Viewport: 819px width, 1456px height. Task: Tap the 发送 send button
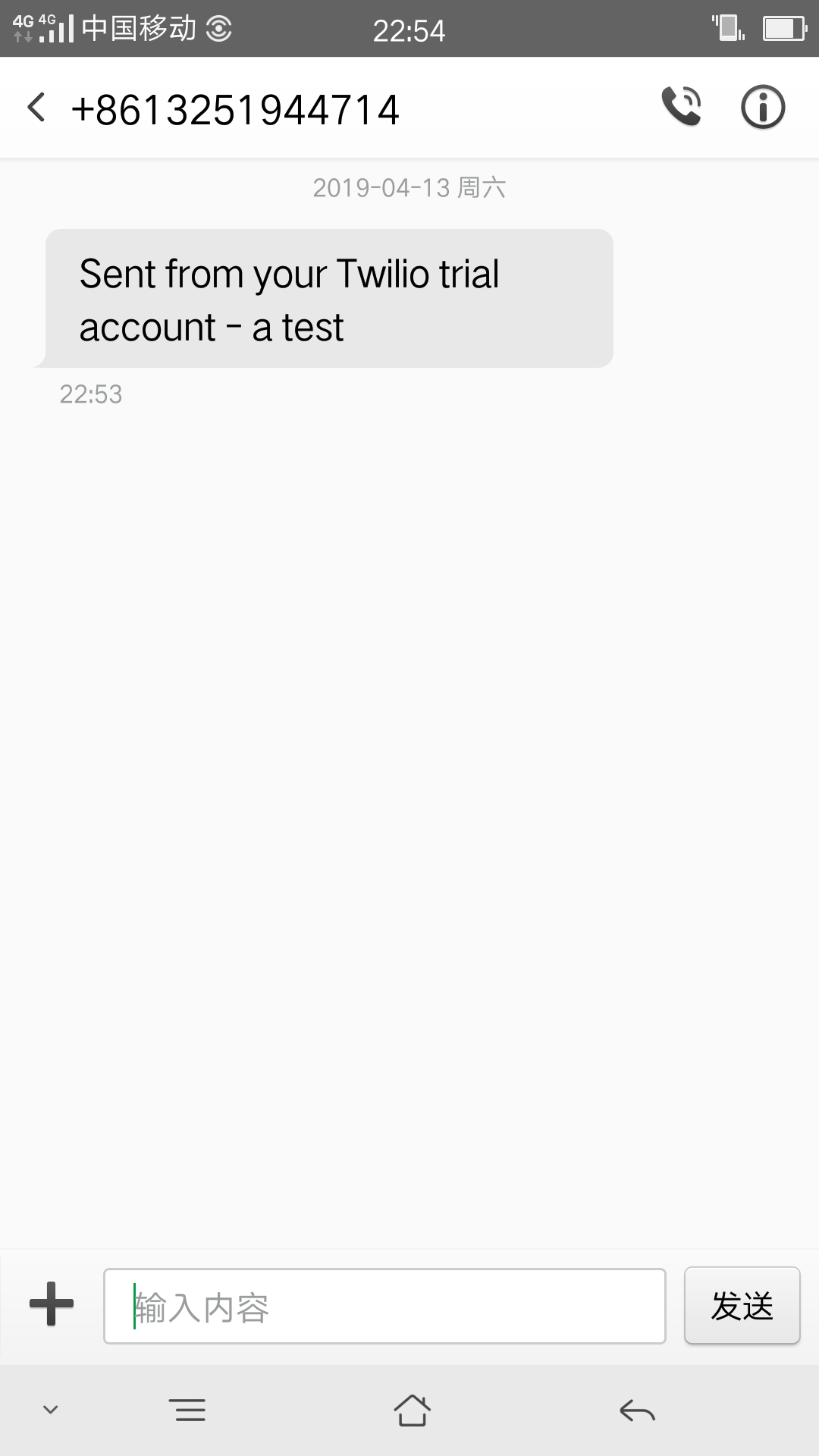point(742,1306)
